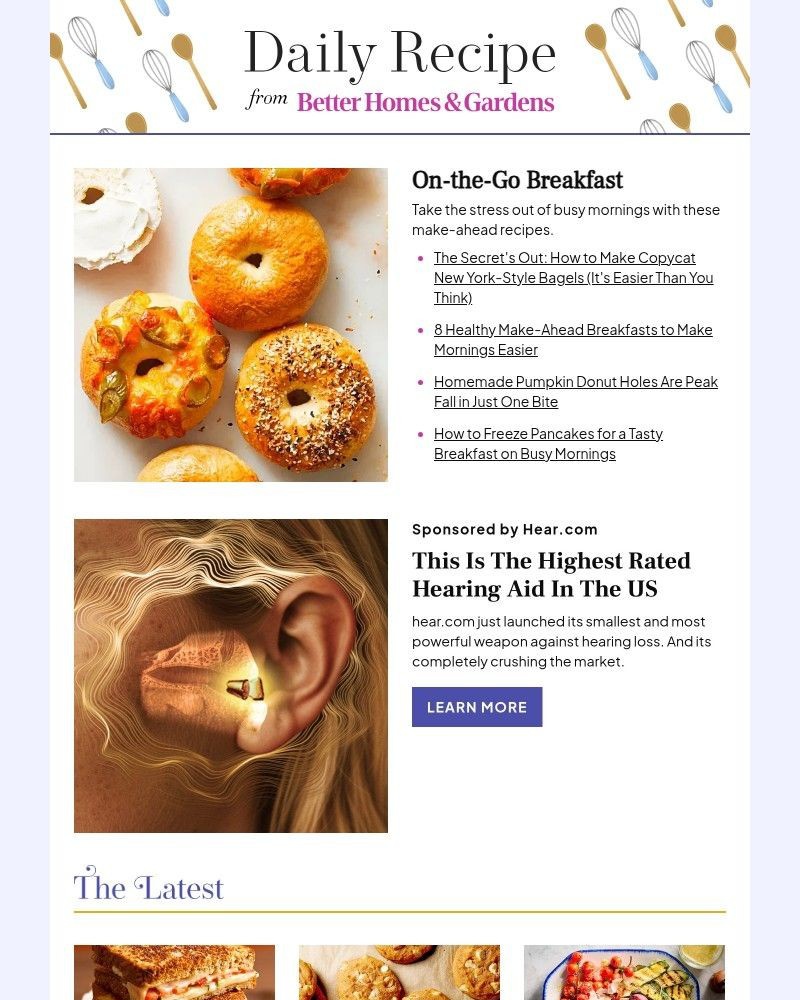This screenshot has width=800, height=1000.
Task: Click the Sponsored by Hear.com label
Action: tap(504, 529)
